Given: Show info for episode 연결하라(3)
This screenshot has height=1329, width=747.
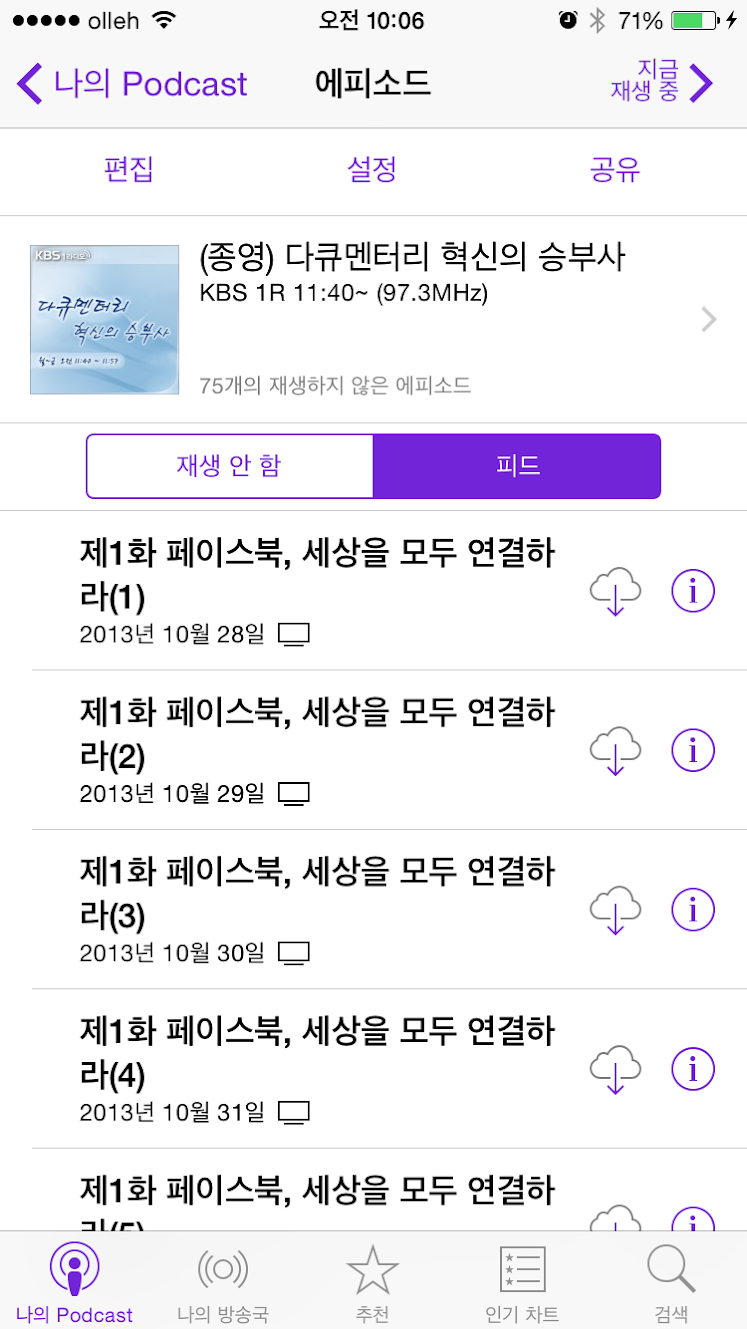Looking at the screenshot, I should (693, 910).
